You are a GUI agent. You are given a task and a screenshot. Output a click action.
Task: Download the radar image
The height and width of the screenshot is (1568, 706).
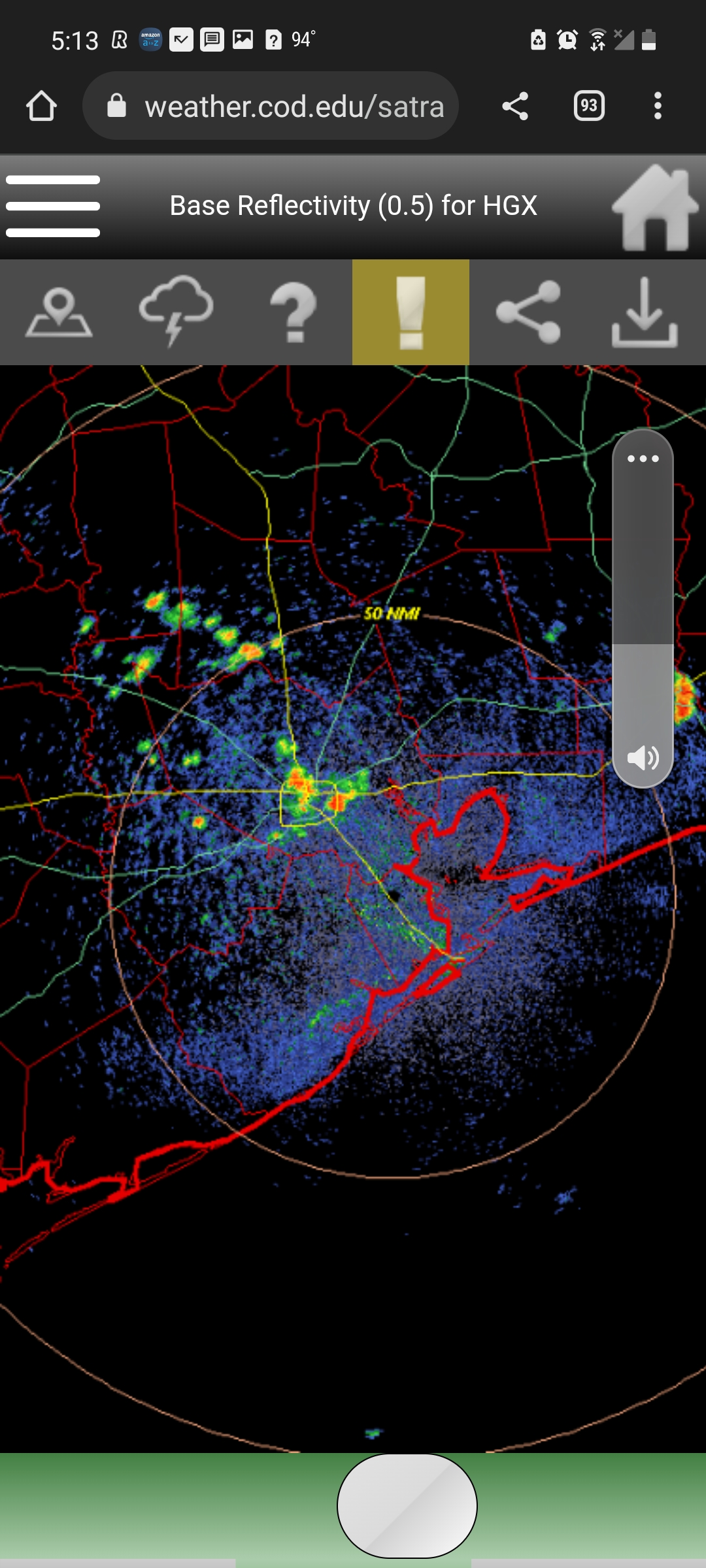pyautogui.click(x=645, y=312)
